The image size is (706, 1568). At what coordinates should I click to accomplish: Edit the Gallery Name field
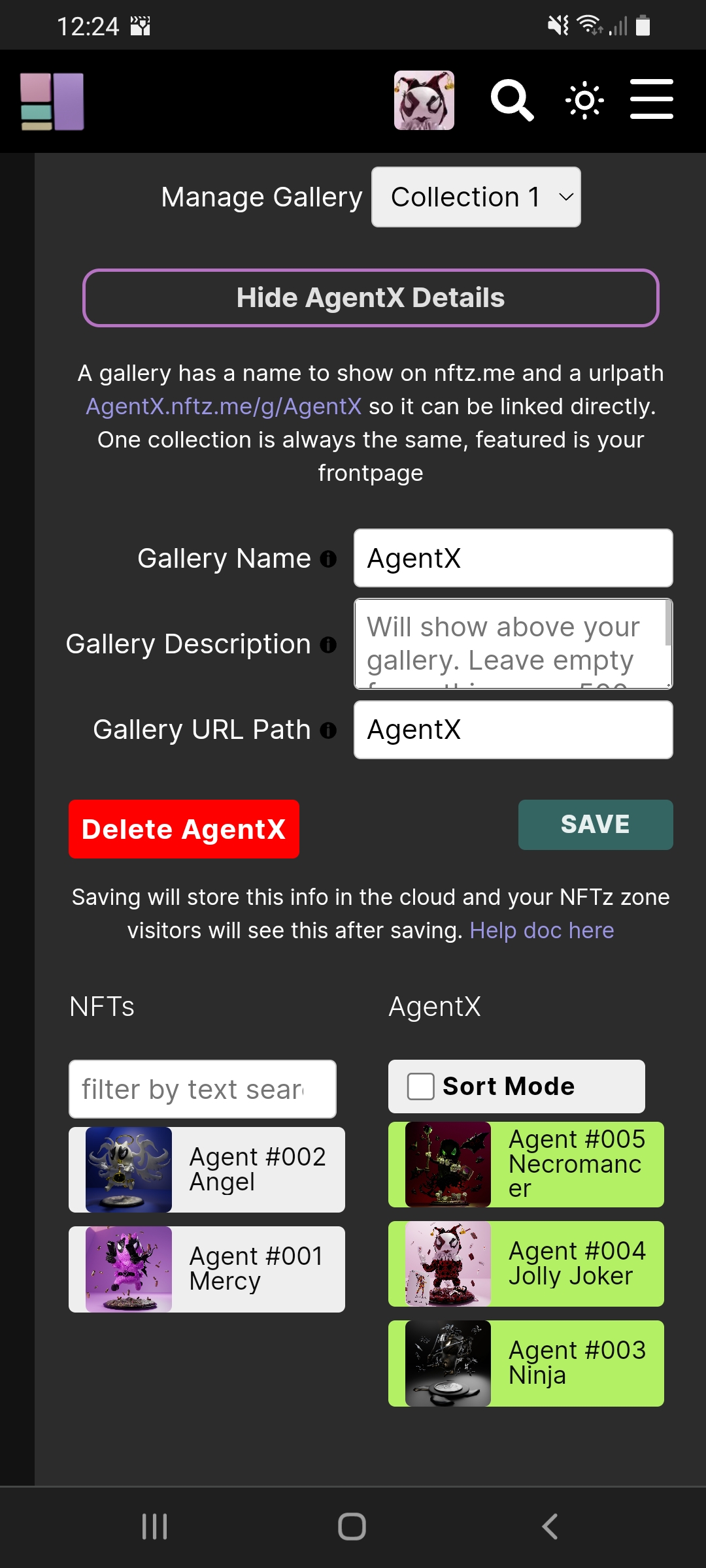coord(513,559)
